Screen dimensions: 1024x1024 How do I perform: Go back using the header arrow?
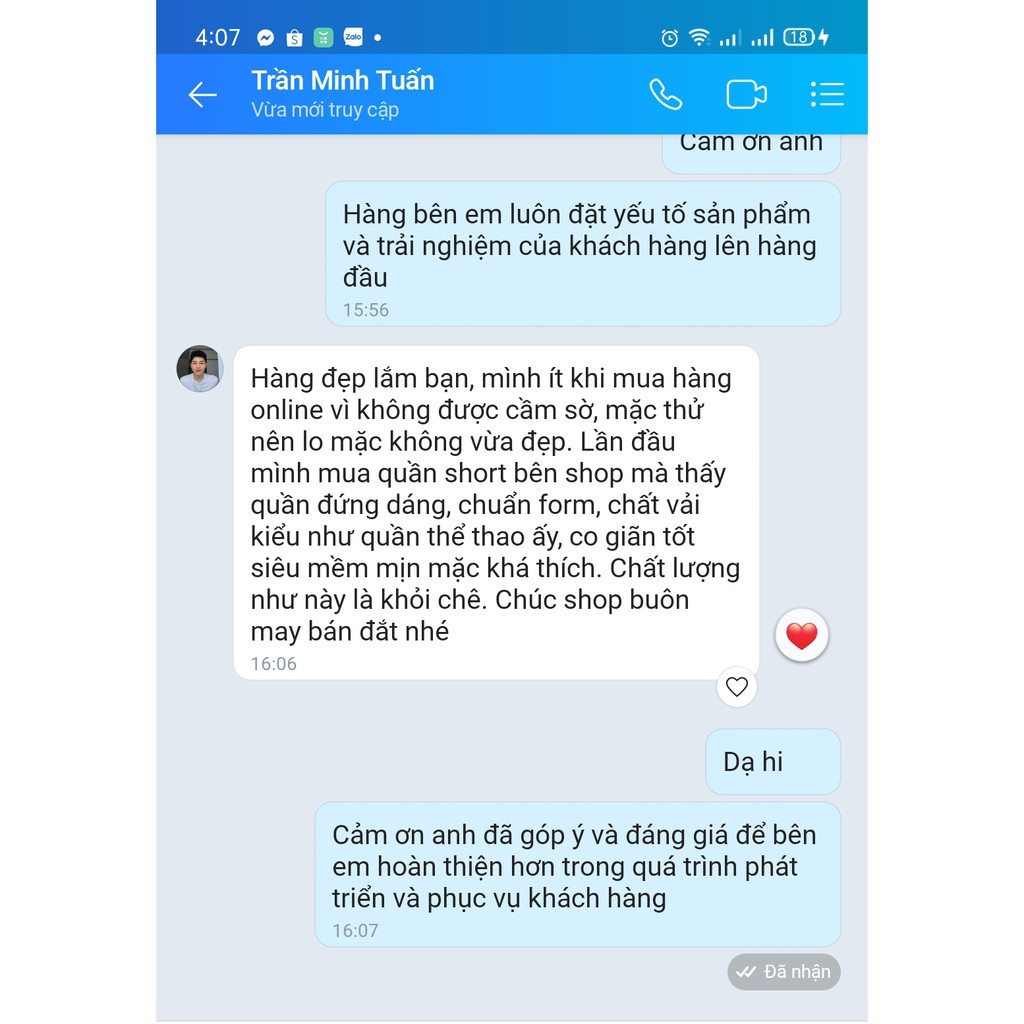coord(202,95)
